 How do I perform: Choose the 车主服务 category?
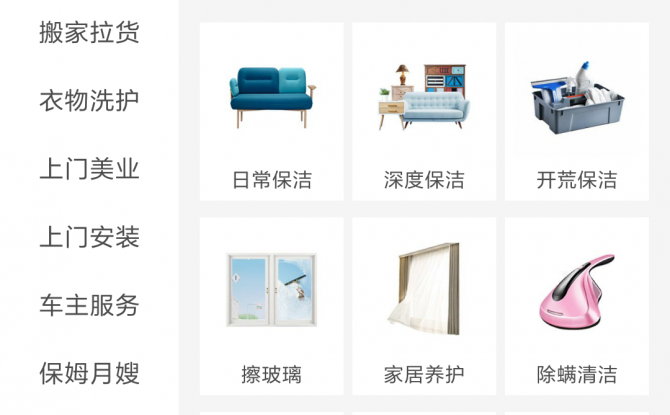89,305
